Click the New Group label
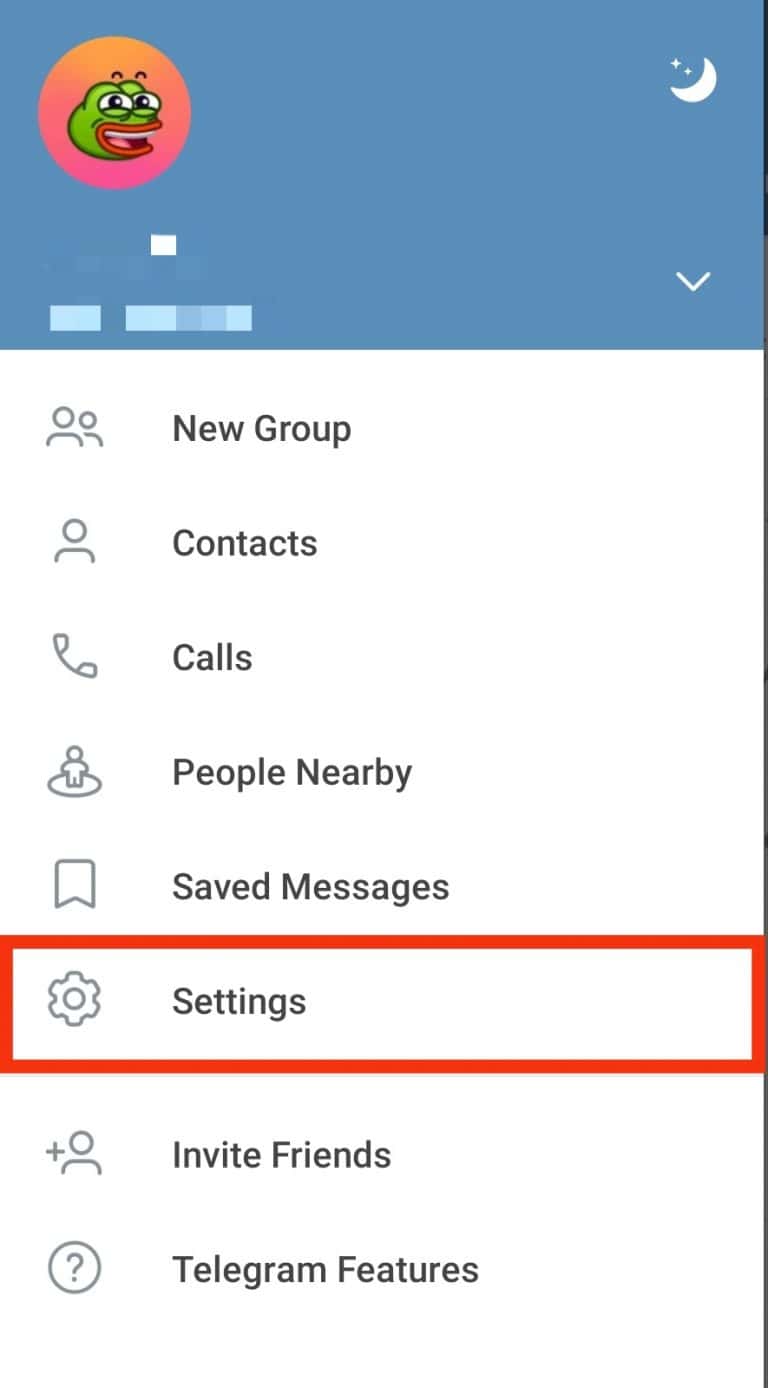Image resolution: width=768 pixels, height=1388 pixels. click(261, 428)
